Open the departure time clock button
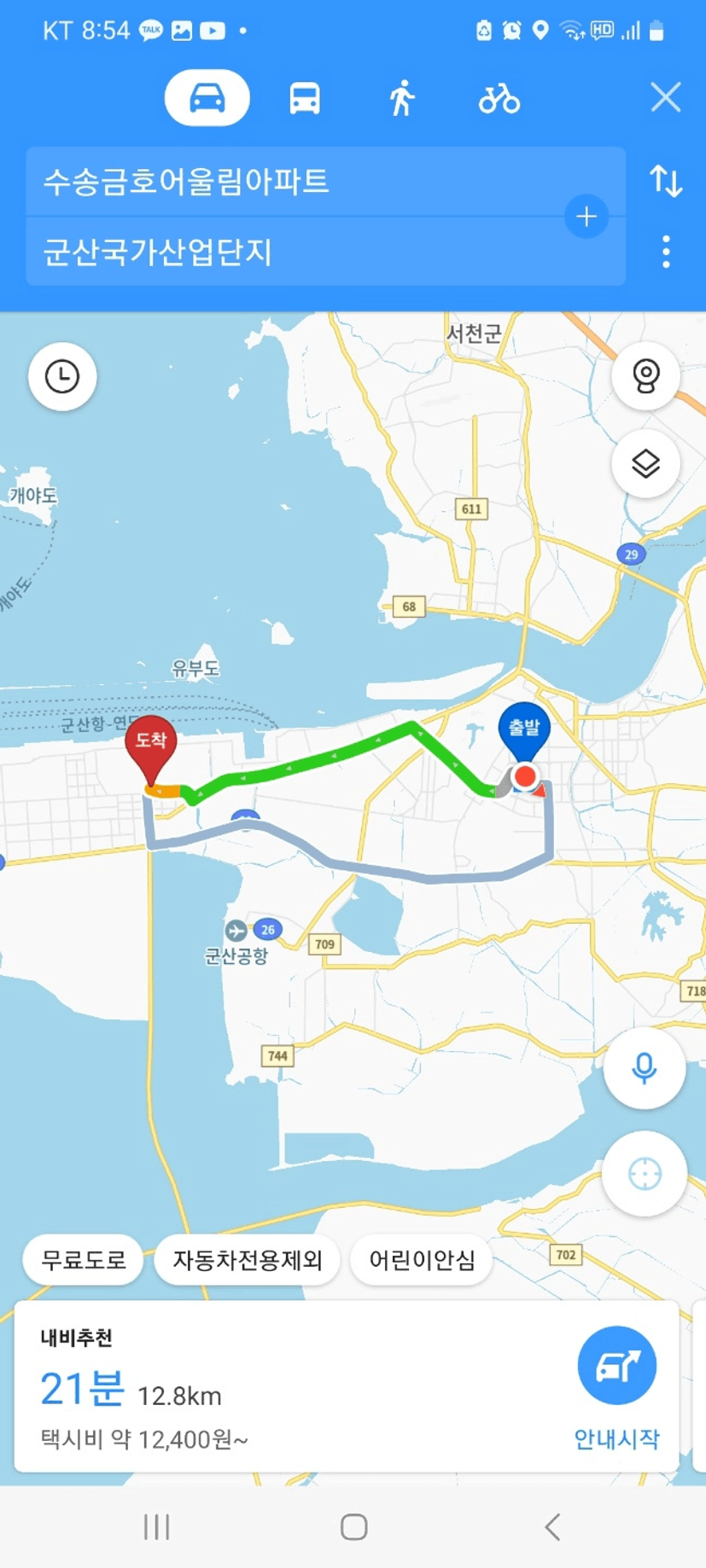The height and width of the screenshot is (1568, 706). 62,376
